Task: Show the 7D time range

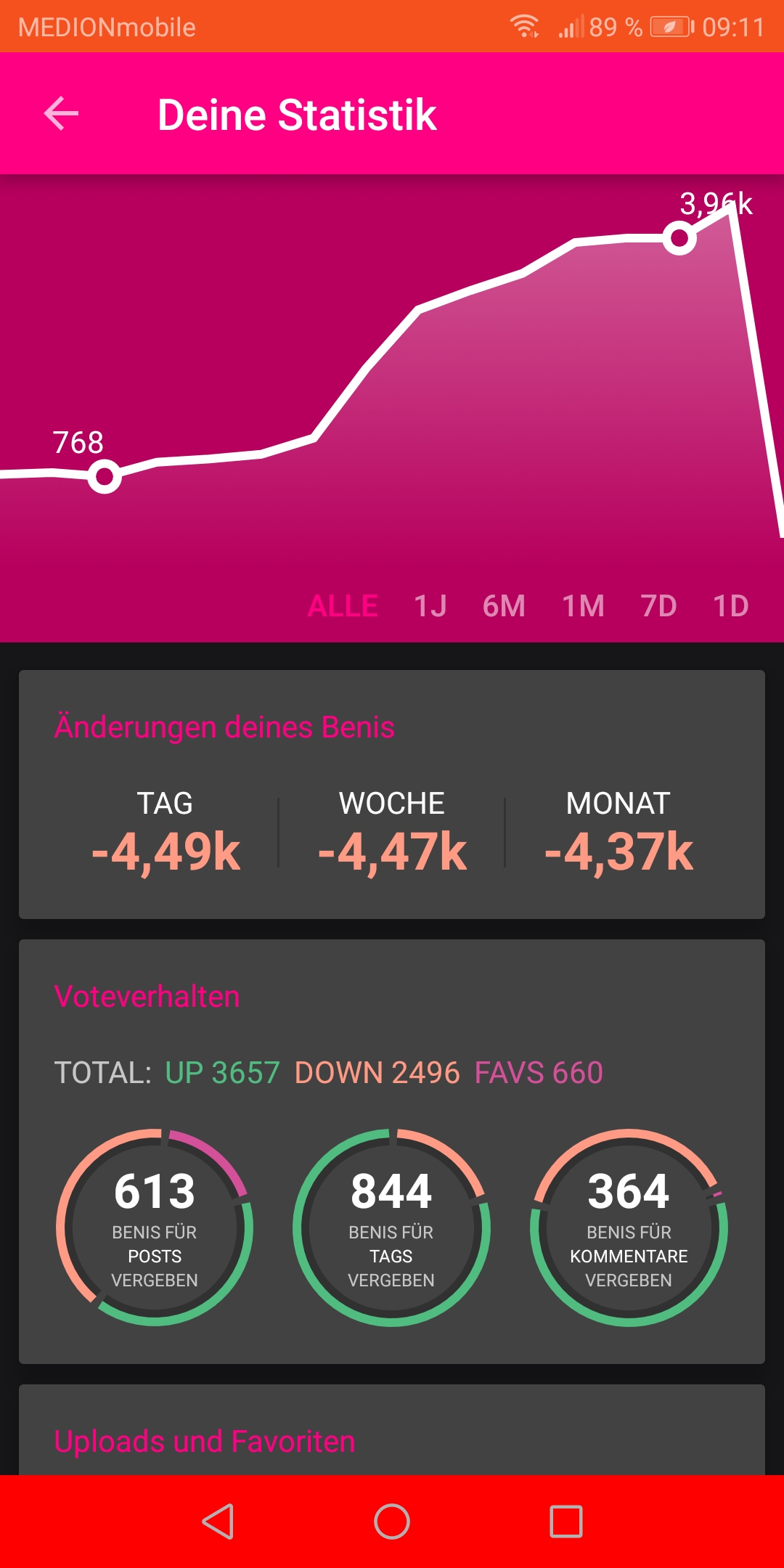Action: tap(658, 606)
